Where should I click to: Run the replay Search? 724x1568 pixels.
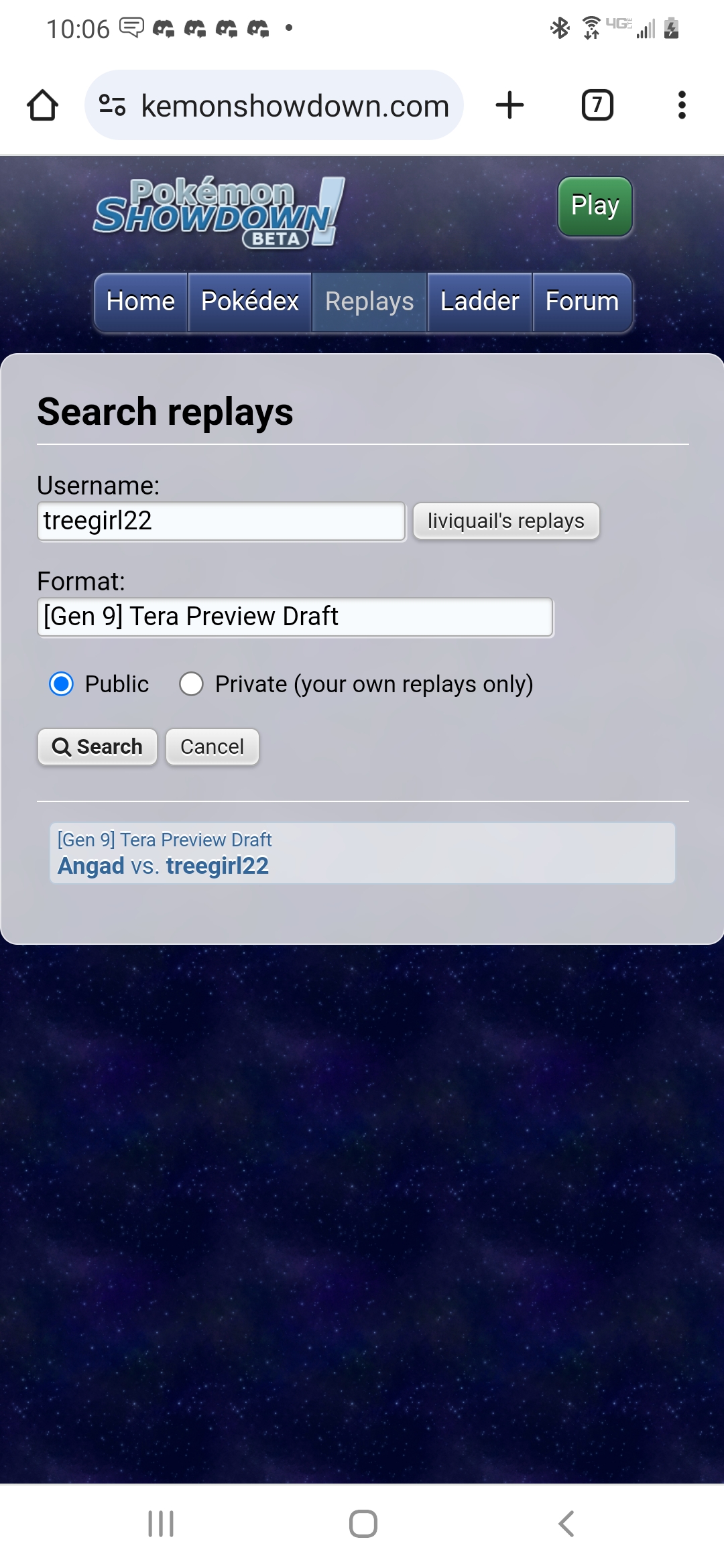[97, 746]
